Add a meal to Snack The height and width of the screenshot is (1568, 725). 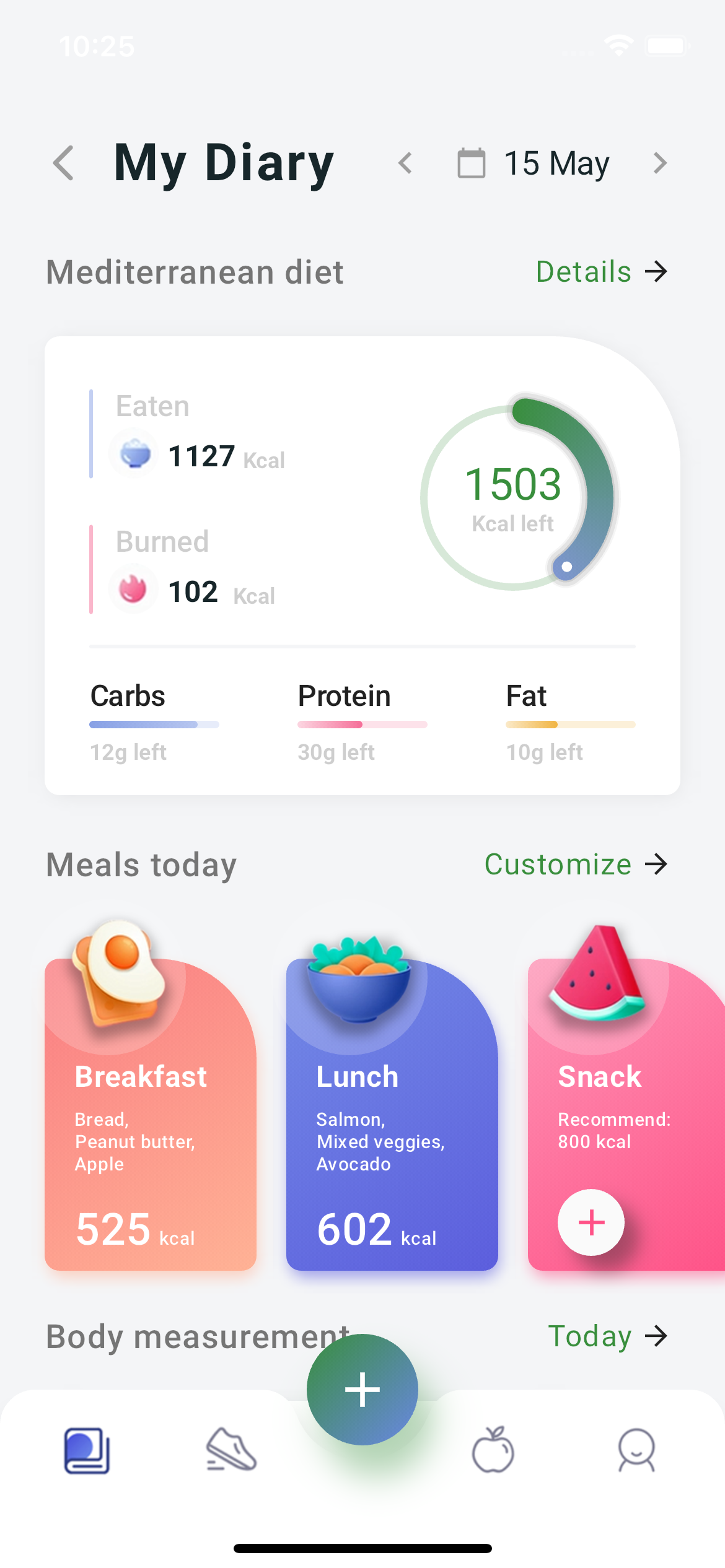tap(591, 1222)
